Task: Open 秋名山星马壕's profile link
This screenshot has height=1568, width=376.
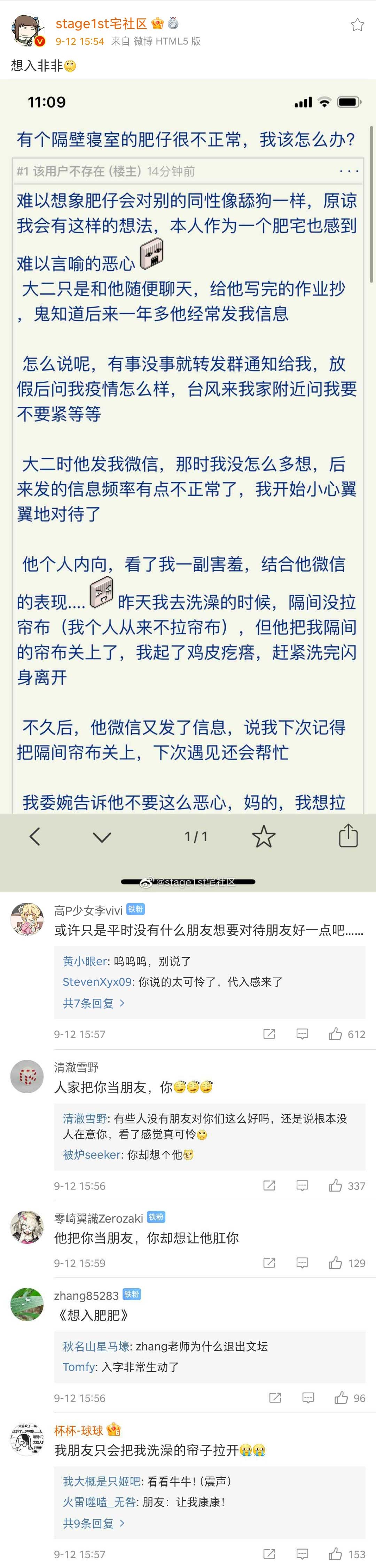Action: [96, 1346]
